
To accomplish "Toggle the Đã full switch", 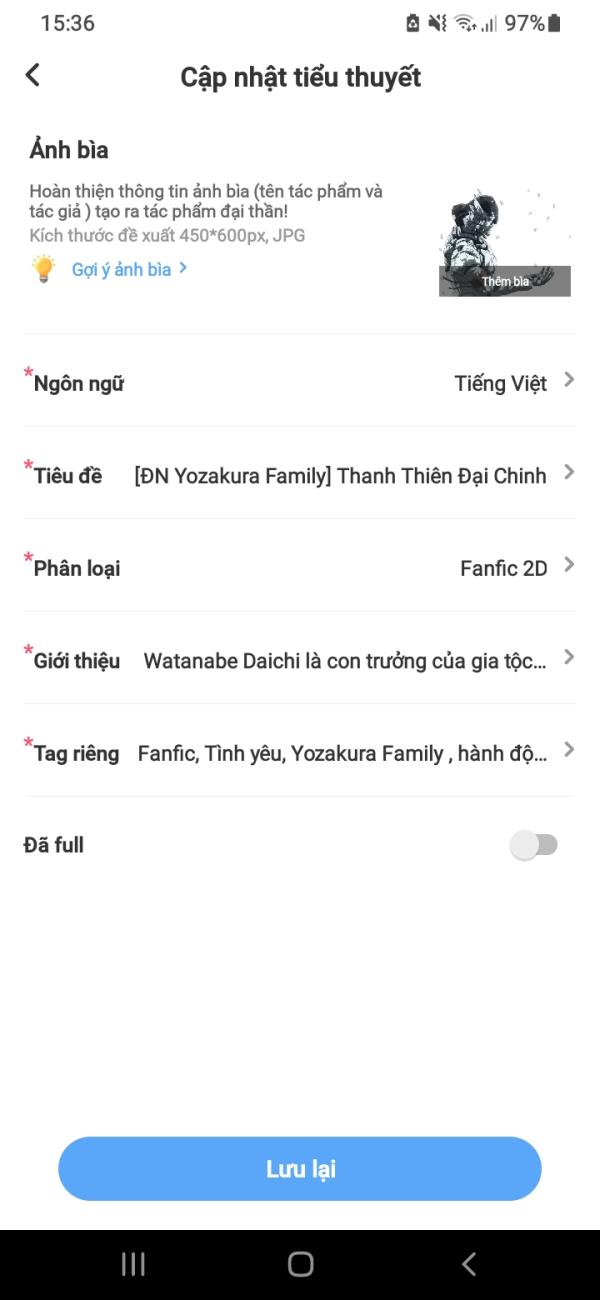I will click(534, 846).
